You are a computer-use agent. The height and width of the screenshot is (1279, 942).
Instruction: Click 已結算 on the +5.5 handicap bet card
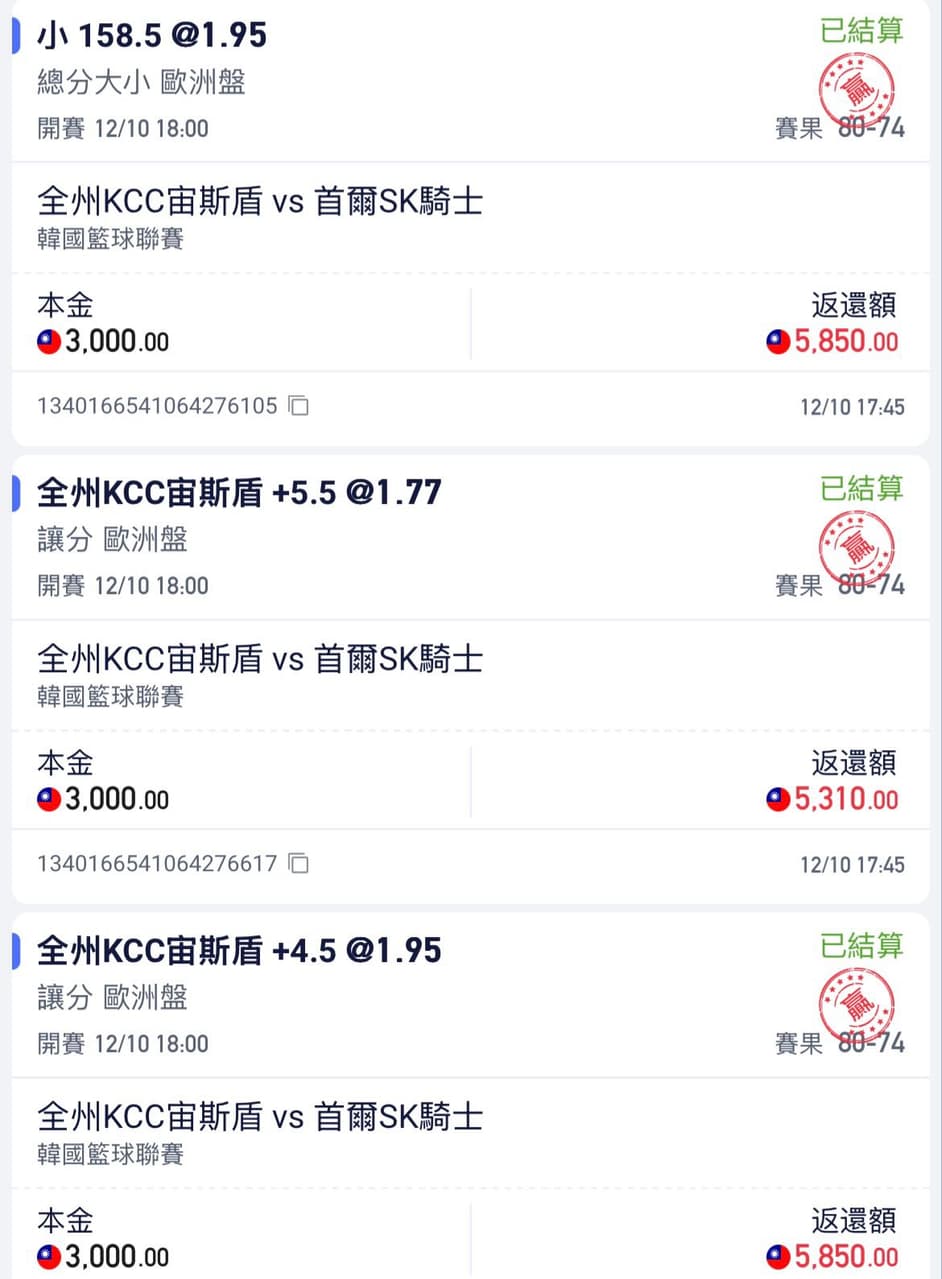[862, 488]
